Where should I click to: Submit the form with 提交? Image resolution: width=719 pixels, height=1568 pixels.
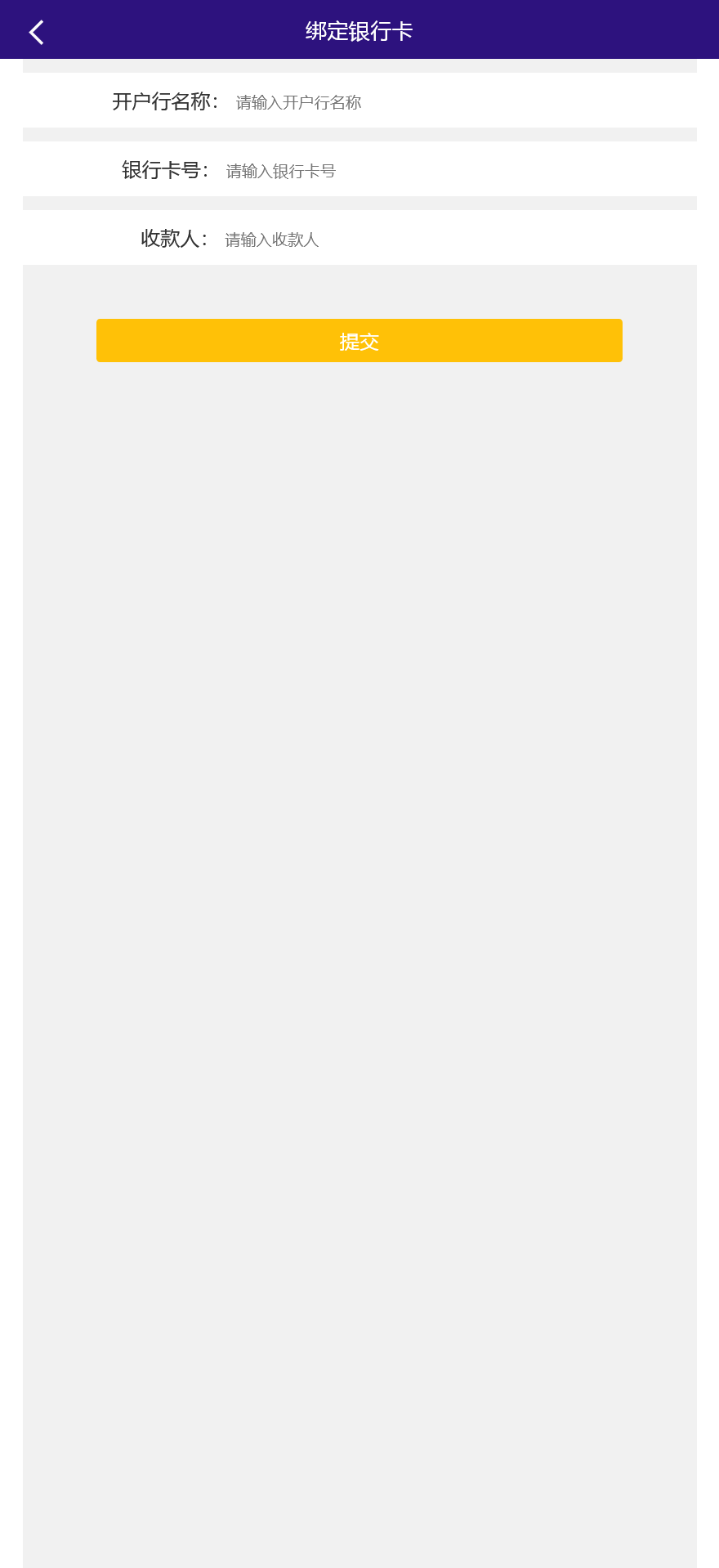[359, 341]
